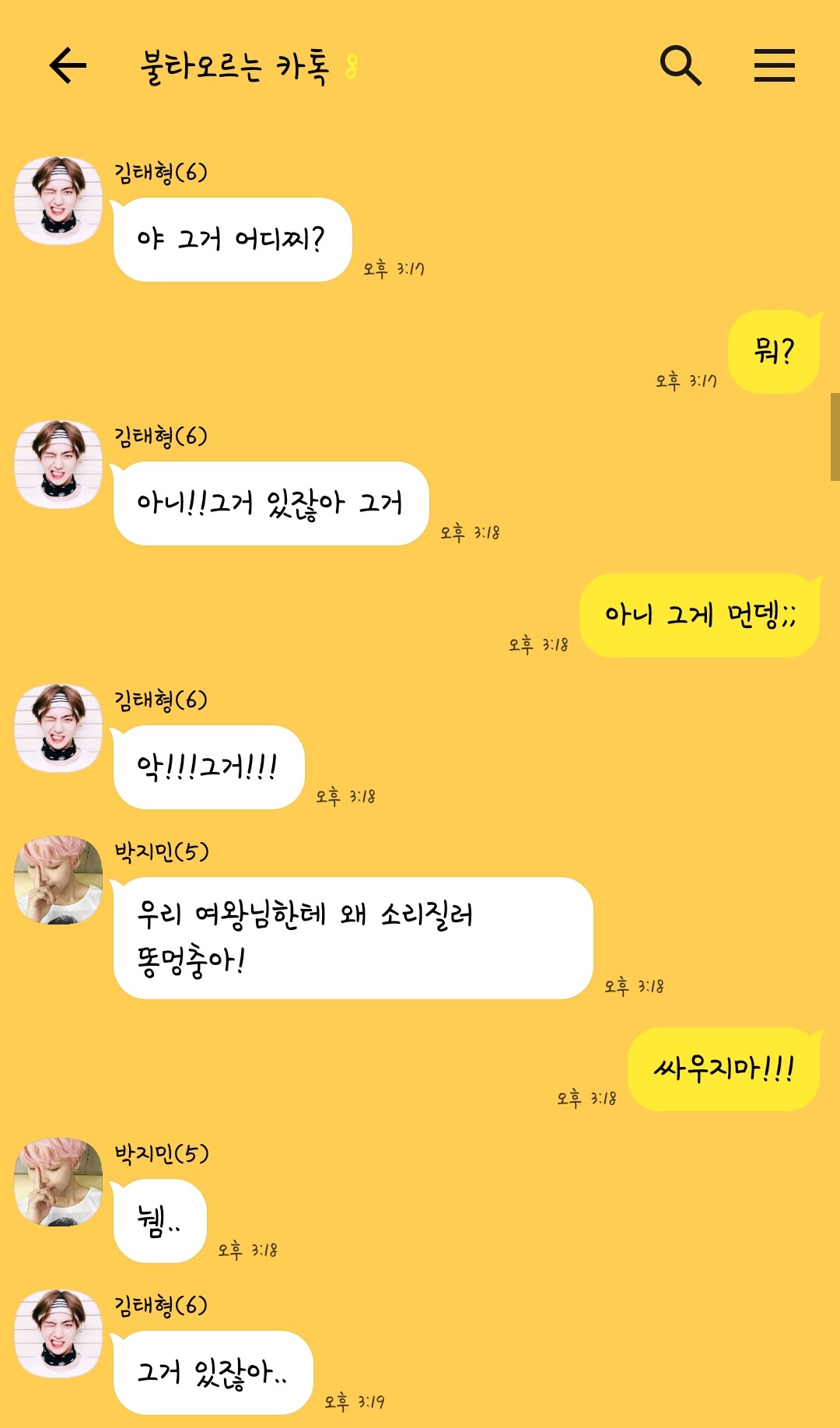The image size is (840, 1428).
Task: View 박지민's avatar next to the "넴.." message
Action: pos(59,1182)
